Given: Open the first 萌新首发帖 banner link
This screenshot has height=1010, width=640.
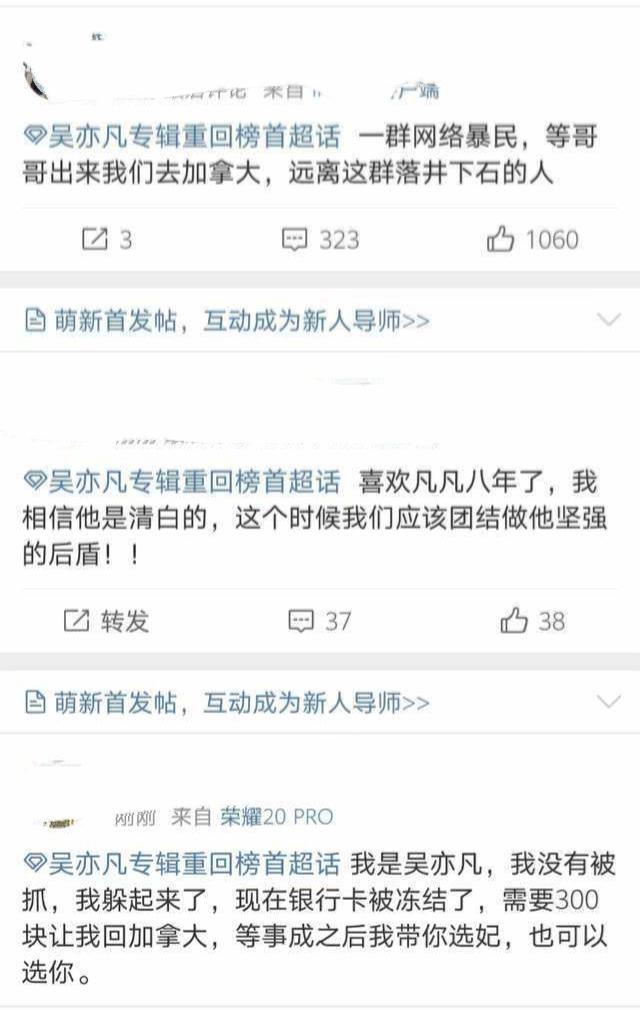Looking at the screenshot, I should (x=227, y=321).
